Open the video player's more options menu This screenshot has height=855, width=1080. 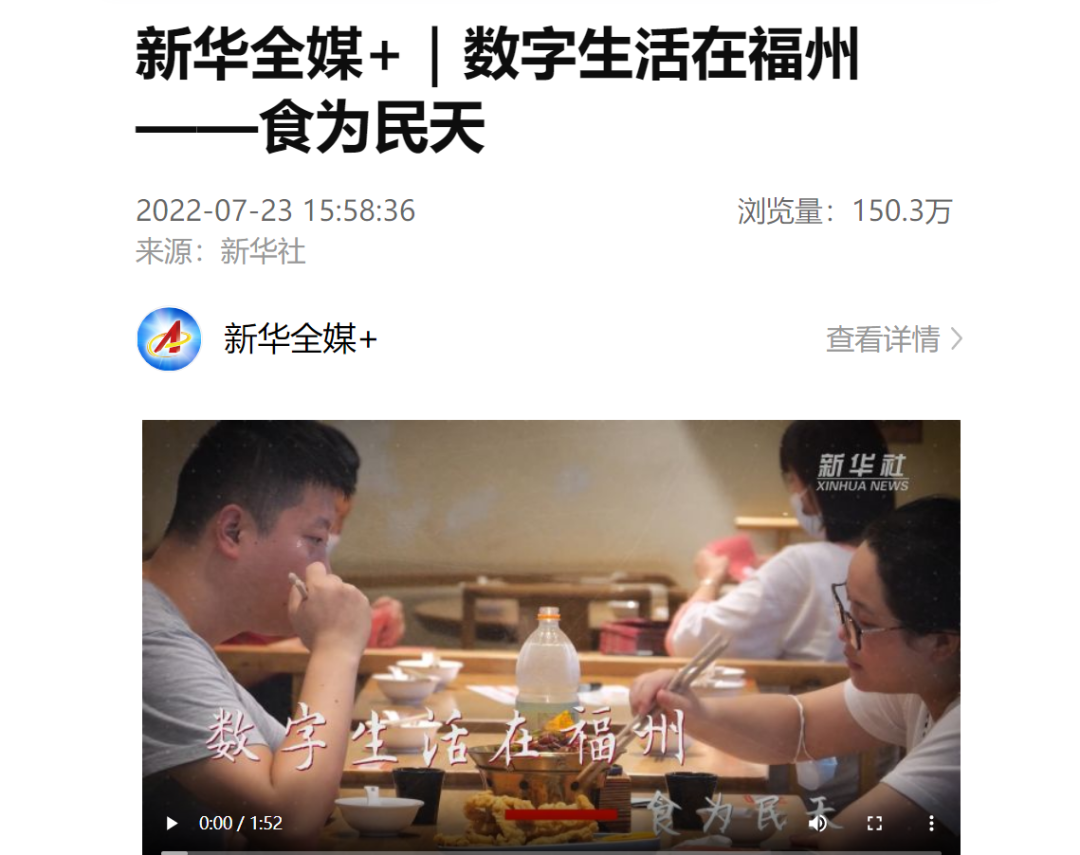(x=931, y=823)
